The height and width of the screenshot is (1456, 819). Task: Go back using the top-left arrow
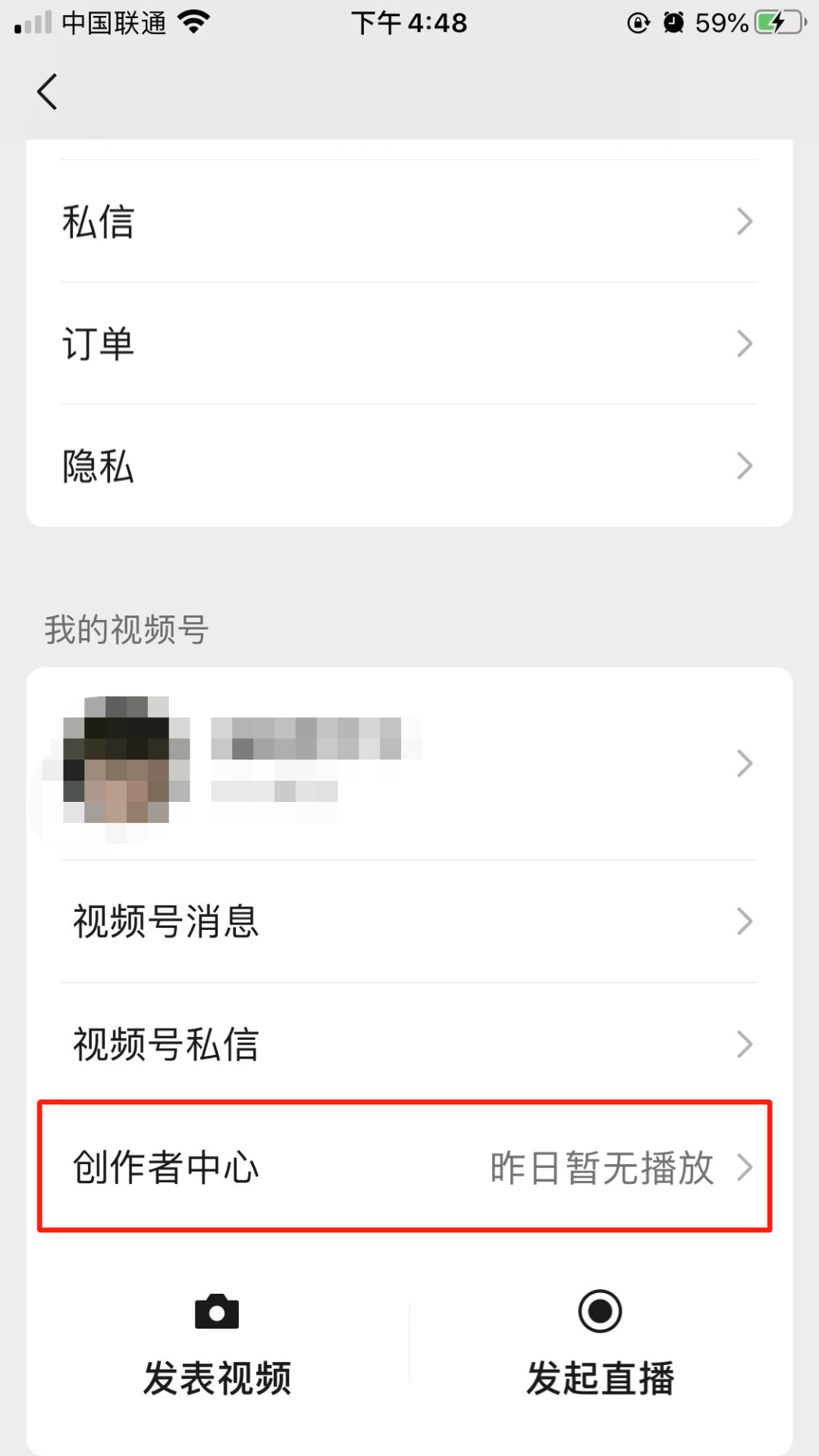(x=47, y=92)
